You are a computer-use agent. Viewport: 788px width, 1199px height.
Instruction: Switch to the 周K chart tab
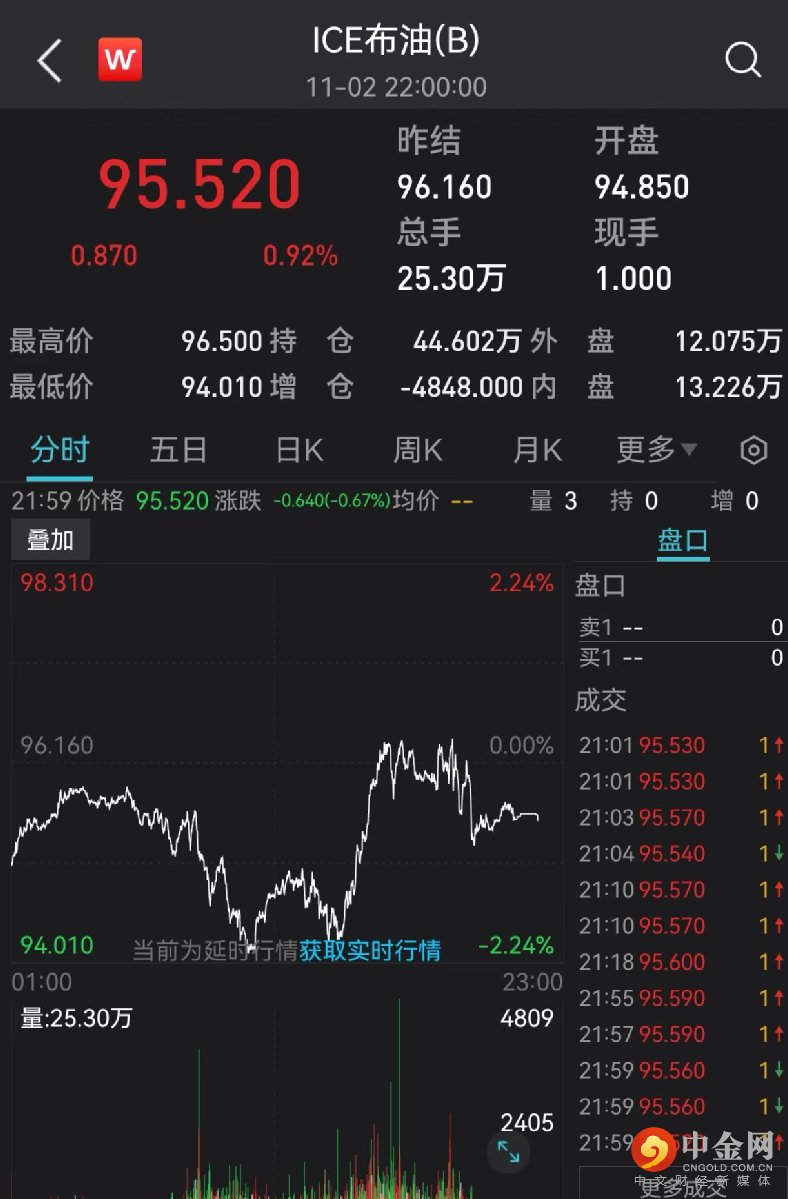417,451
